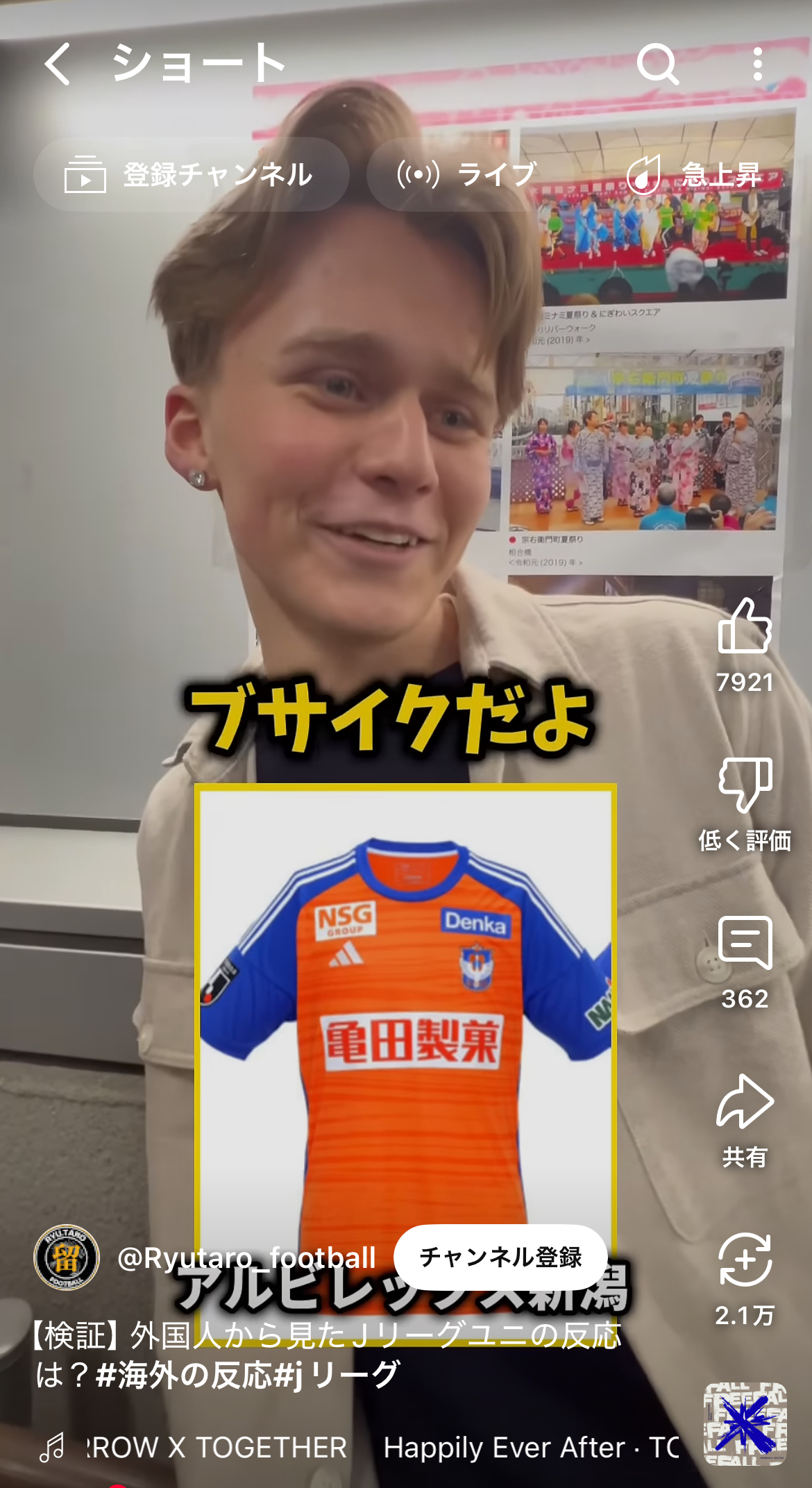812x1488 pixels.
Task: Open the search icon
Action: coord(657,64)
